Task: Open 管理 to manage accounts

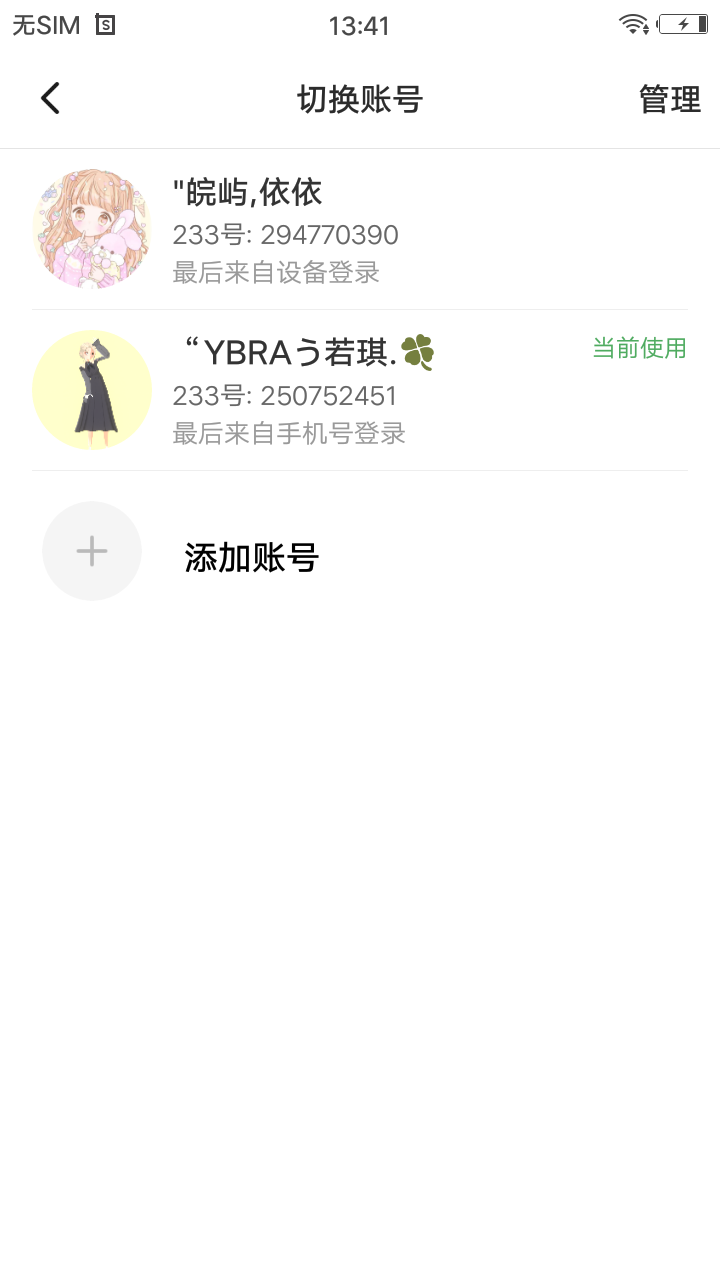Action: (669, 100)
